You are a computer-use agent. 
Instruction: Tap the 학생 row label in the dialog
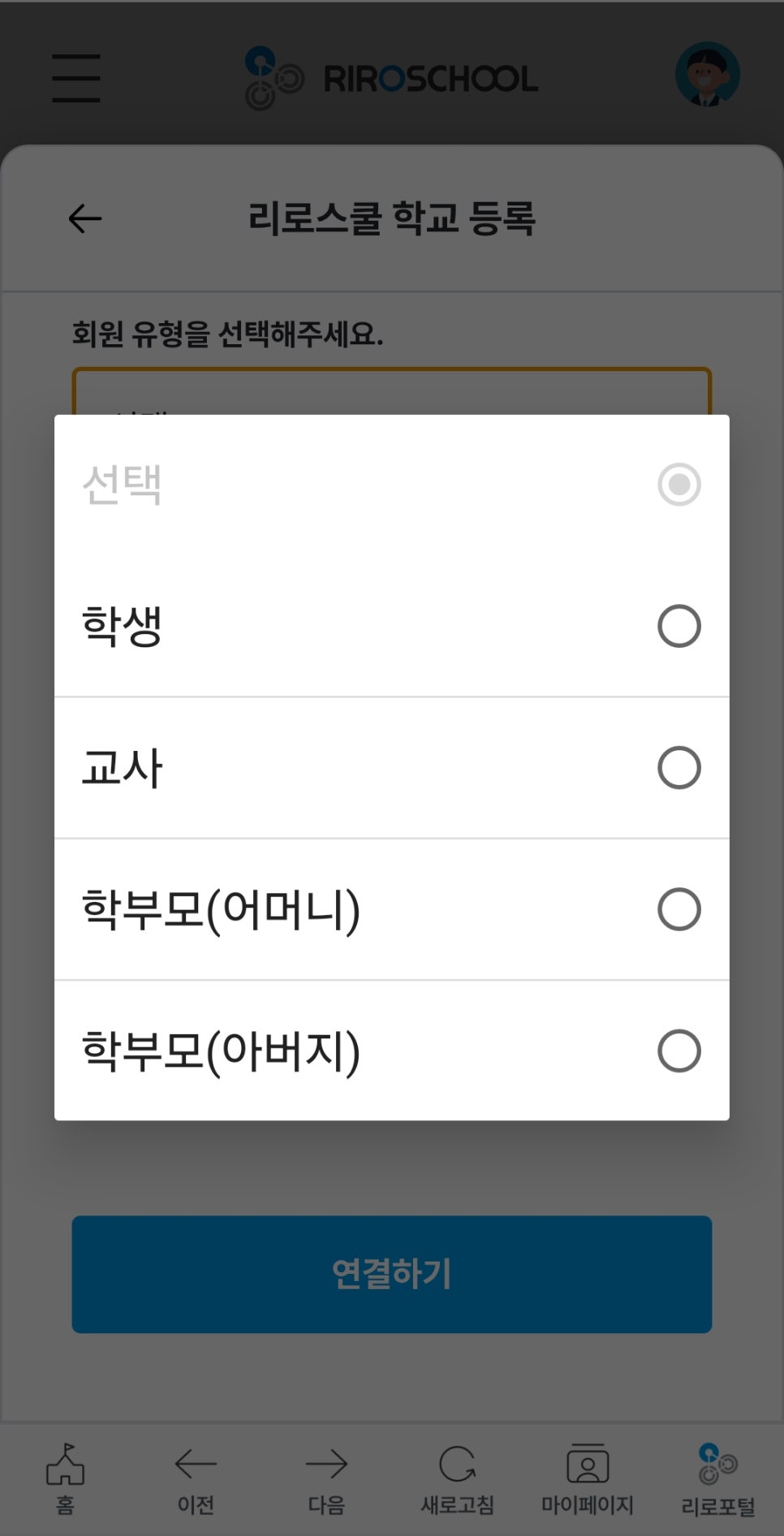coord(122,625)
